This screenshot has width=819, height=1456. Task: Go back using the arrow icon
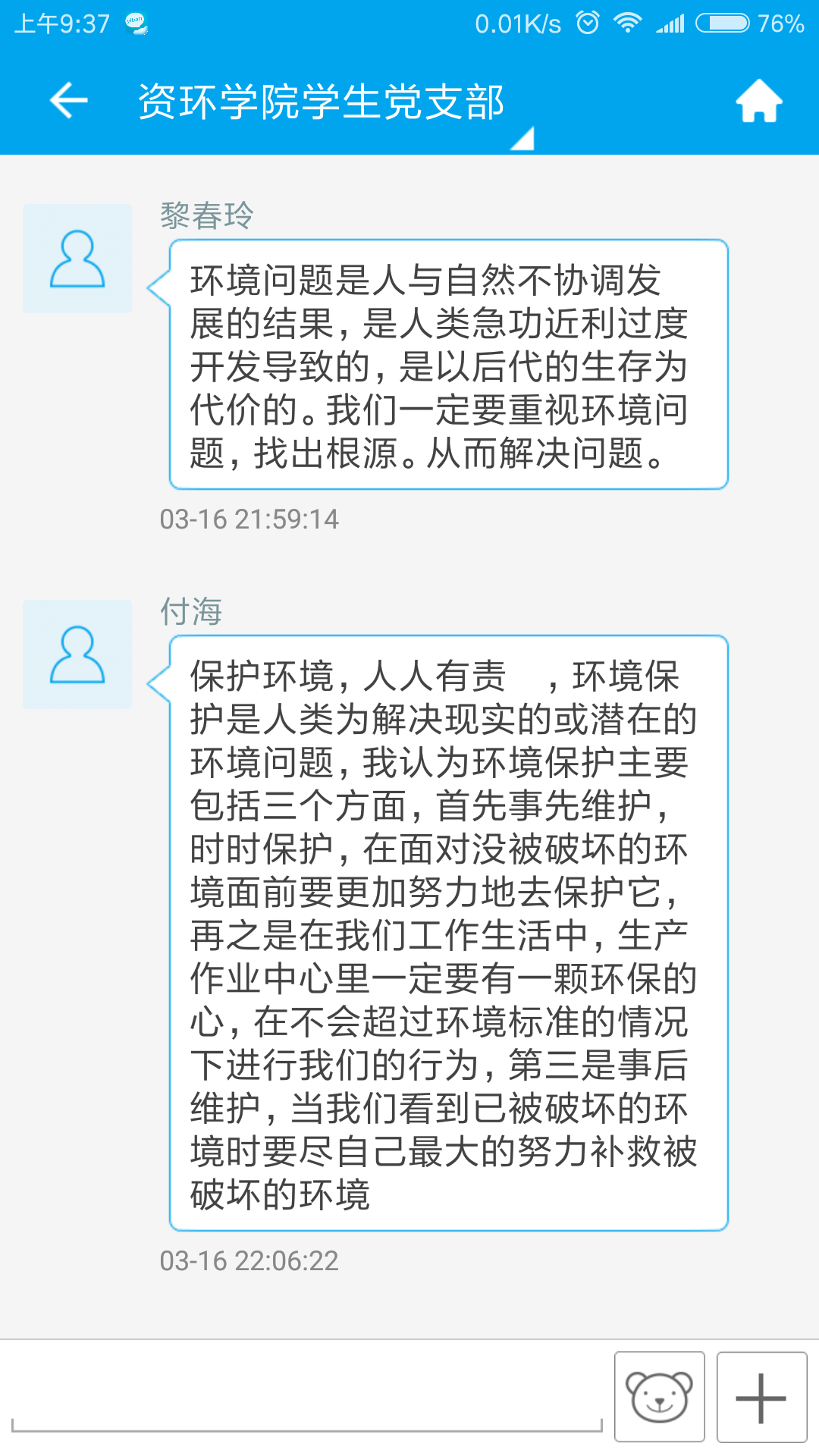click(69, 101)
